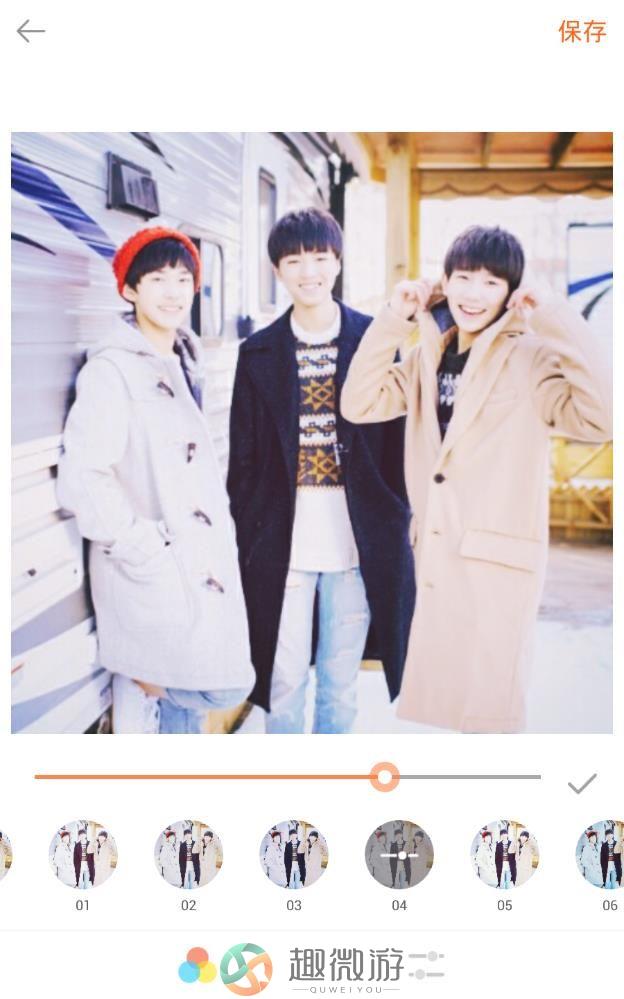Pick filter 06
Viewport: 624px width, 999px height.
(603, 855)
